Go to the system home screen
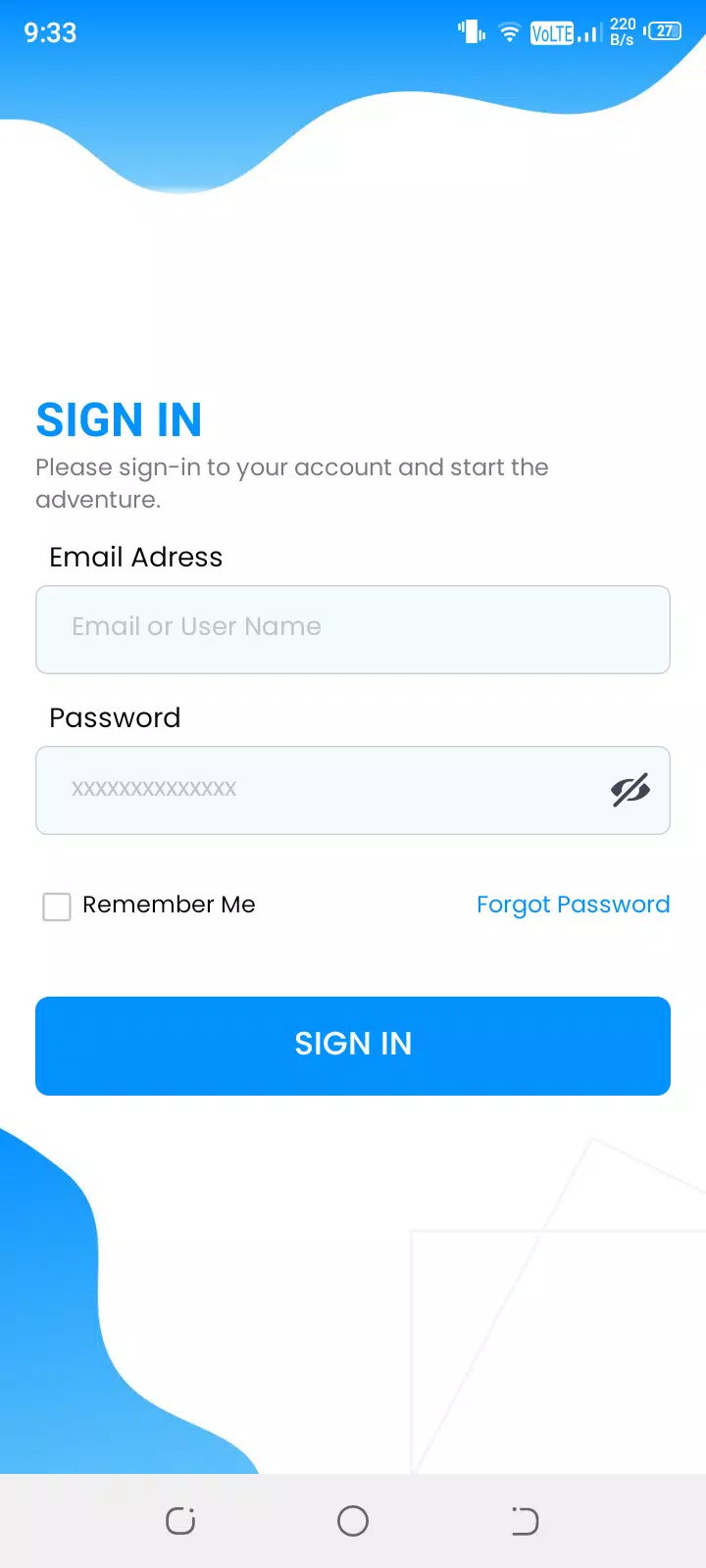The height and width of the screenshot is (1568, 706). pos(353,1521)
